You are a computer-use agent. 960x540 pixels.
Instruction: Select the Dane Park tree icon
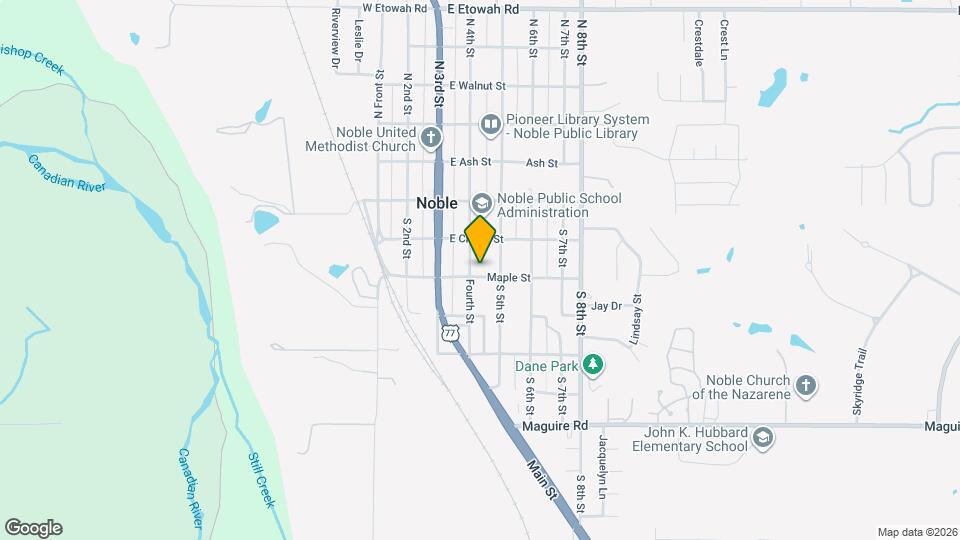tap(594, 365)
